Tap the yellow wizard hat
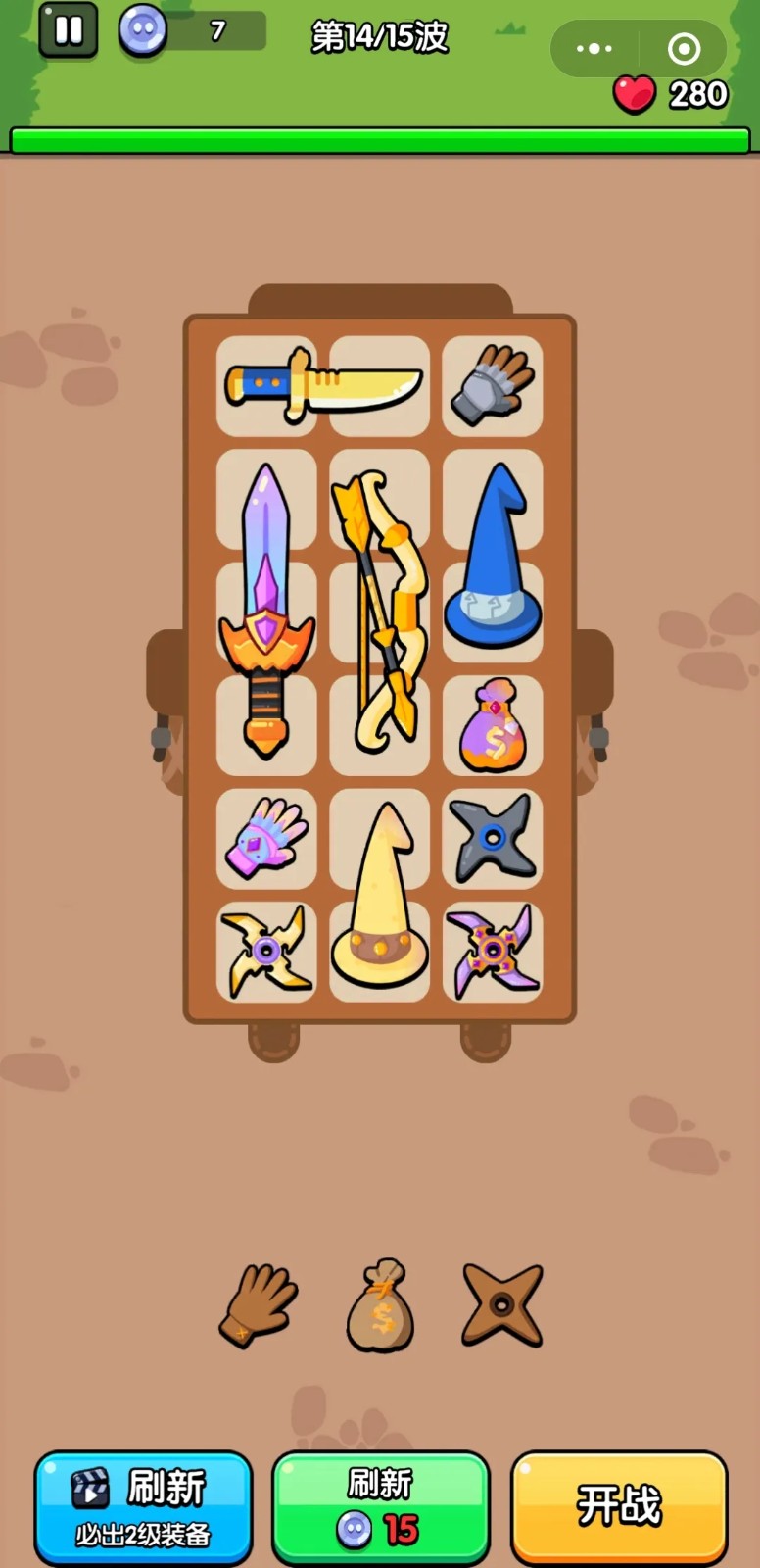This screenshot has height=1568, width=760. [380, 897]
